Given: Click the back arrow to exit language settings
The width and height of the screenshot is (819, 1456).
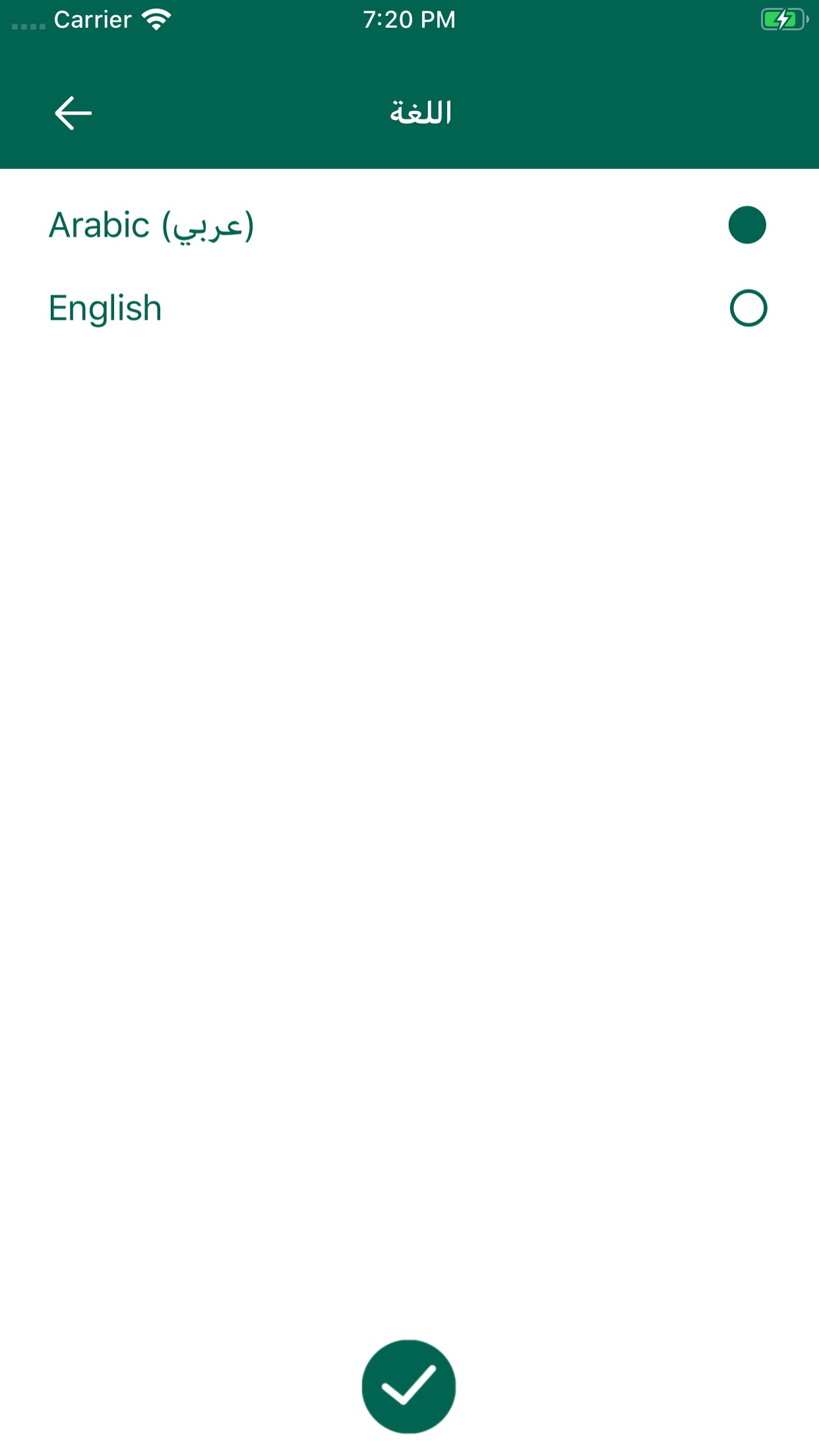Looking at the screenshot, I should (x=73, y=112).
